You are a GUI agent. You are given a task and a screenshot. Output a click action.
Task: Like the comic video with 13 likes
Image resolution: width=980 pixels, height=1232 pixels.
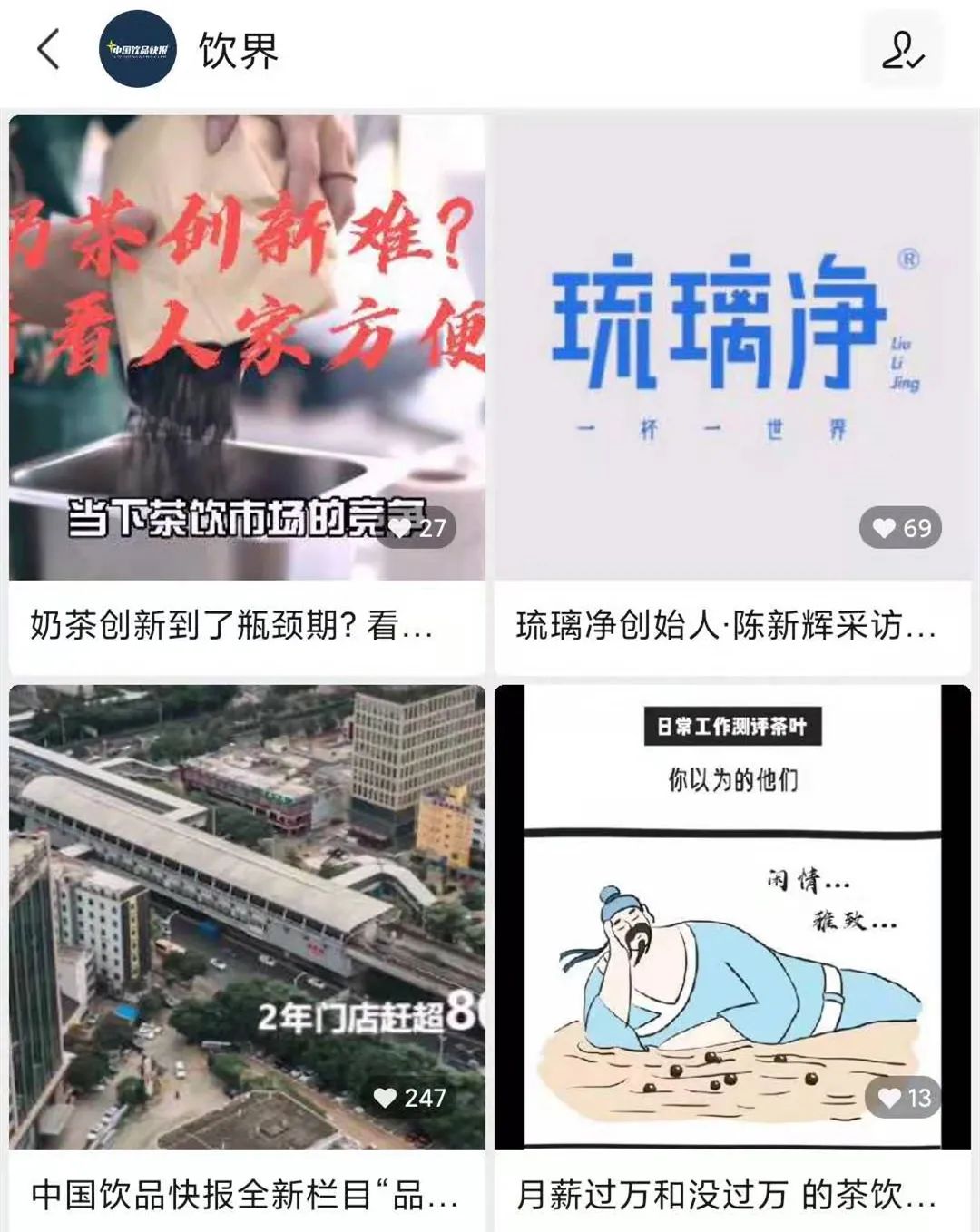tap(889, 1098)
